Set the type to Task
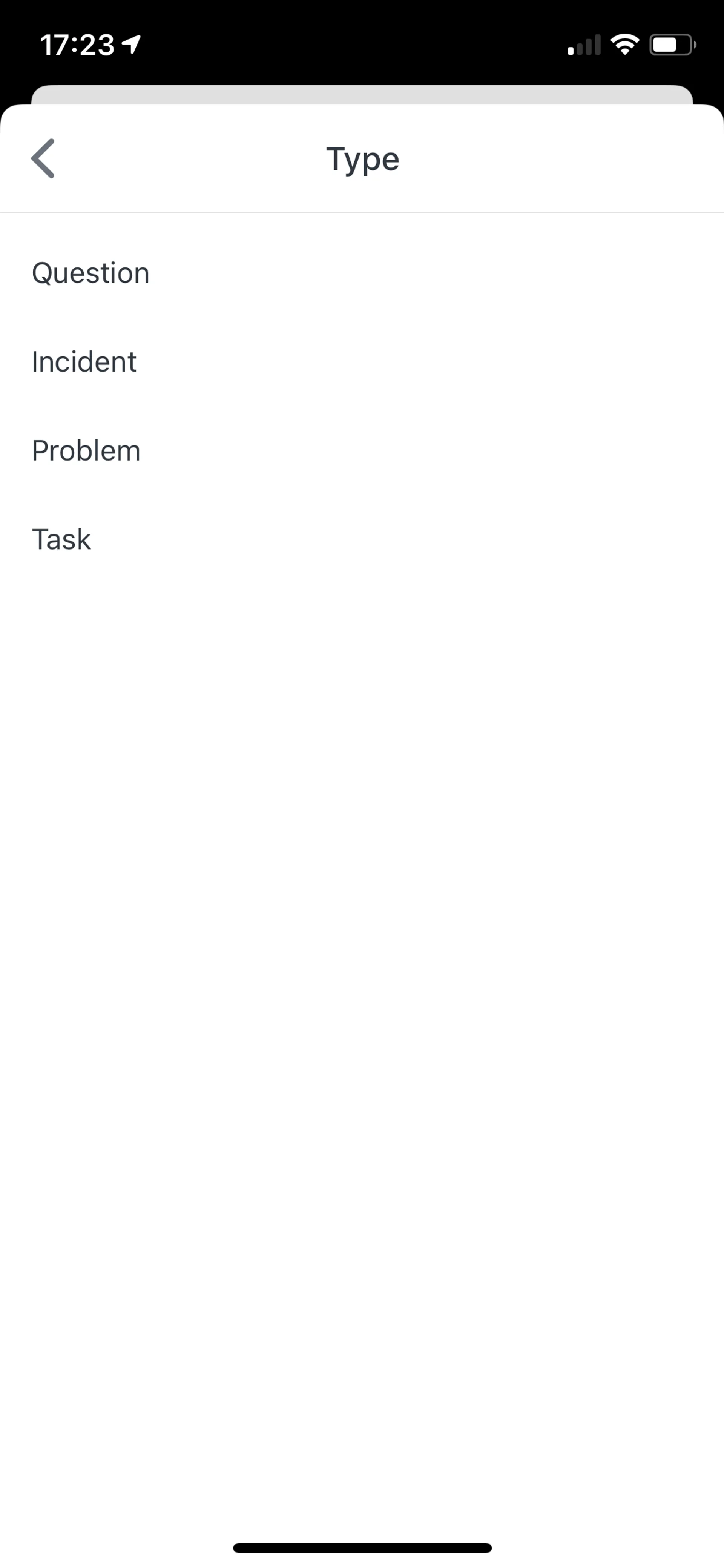724x1568 pixels. [362, 539]
